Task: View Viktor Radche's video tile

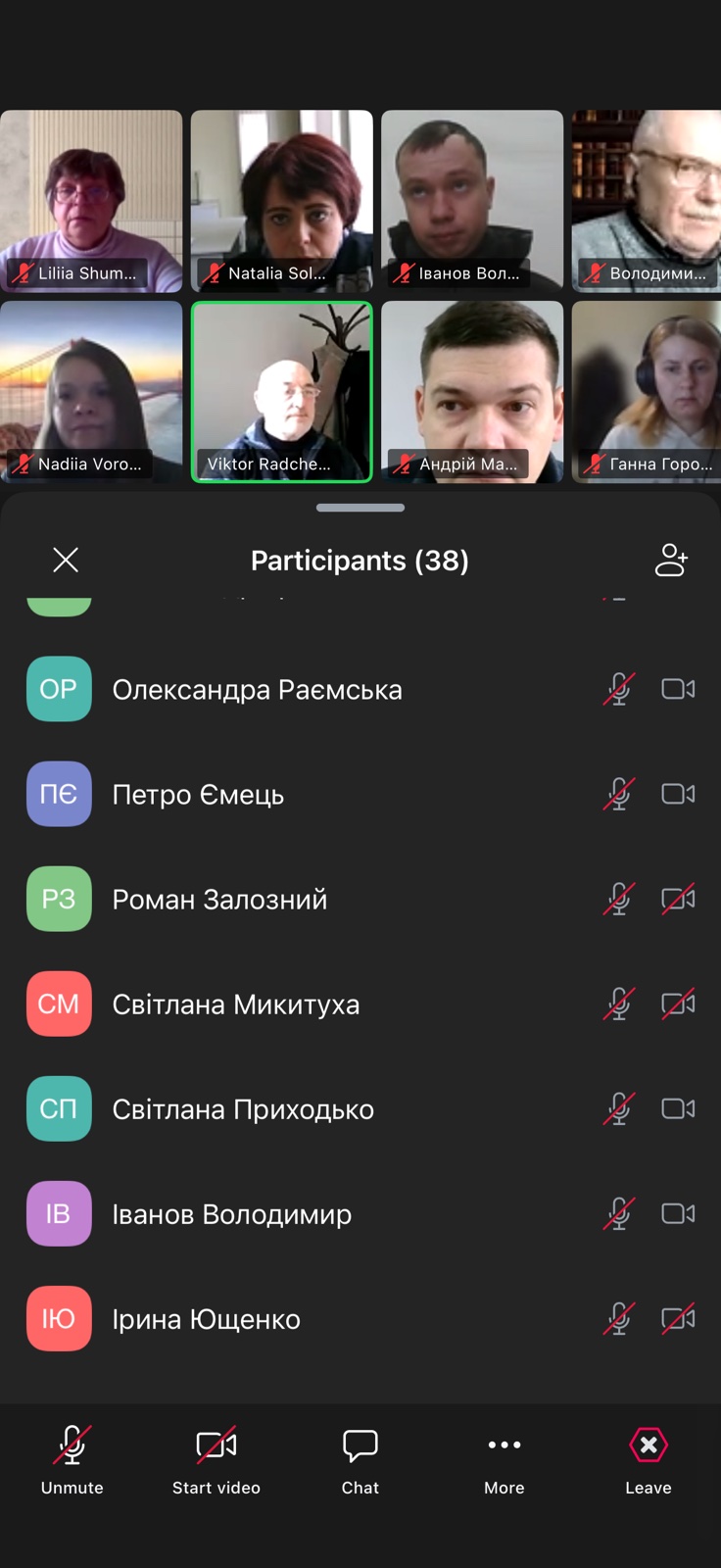Action: [x=282, y=392]
